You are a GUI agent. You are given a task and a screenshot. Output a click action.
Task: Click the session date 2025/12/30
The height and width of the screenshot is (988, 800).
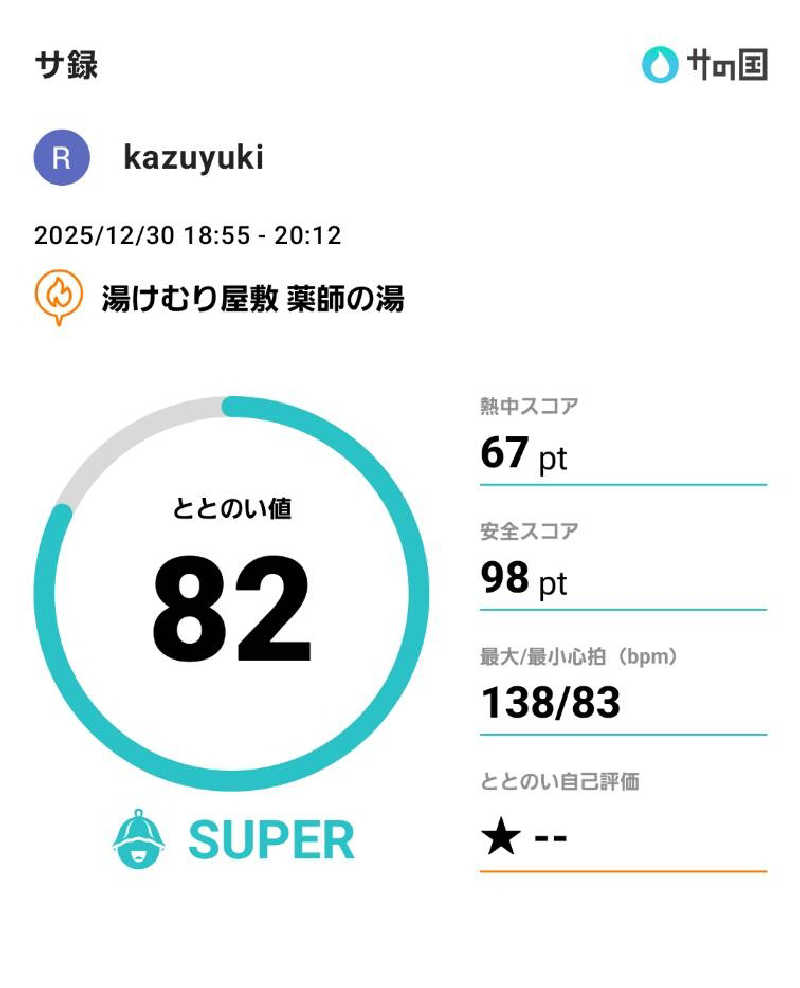tap(98, 236)
